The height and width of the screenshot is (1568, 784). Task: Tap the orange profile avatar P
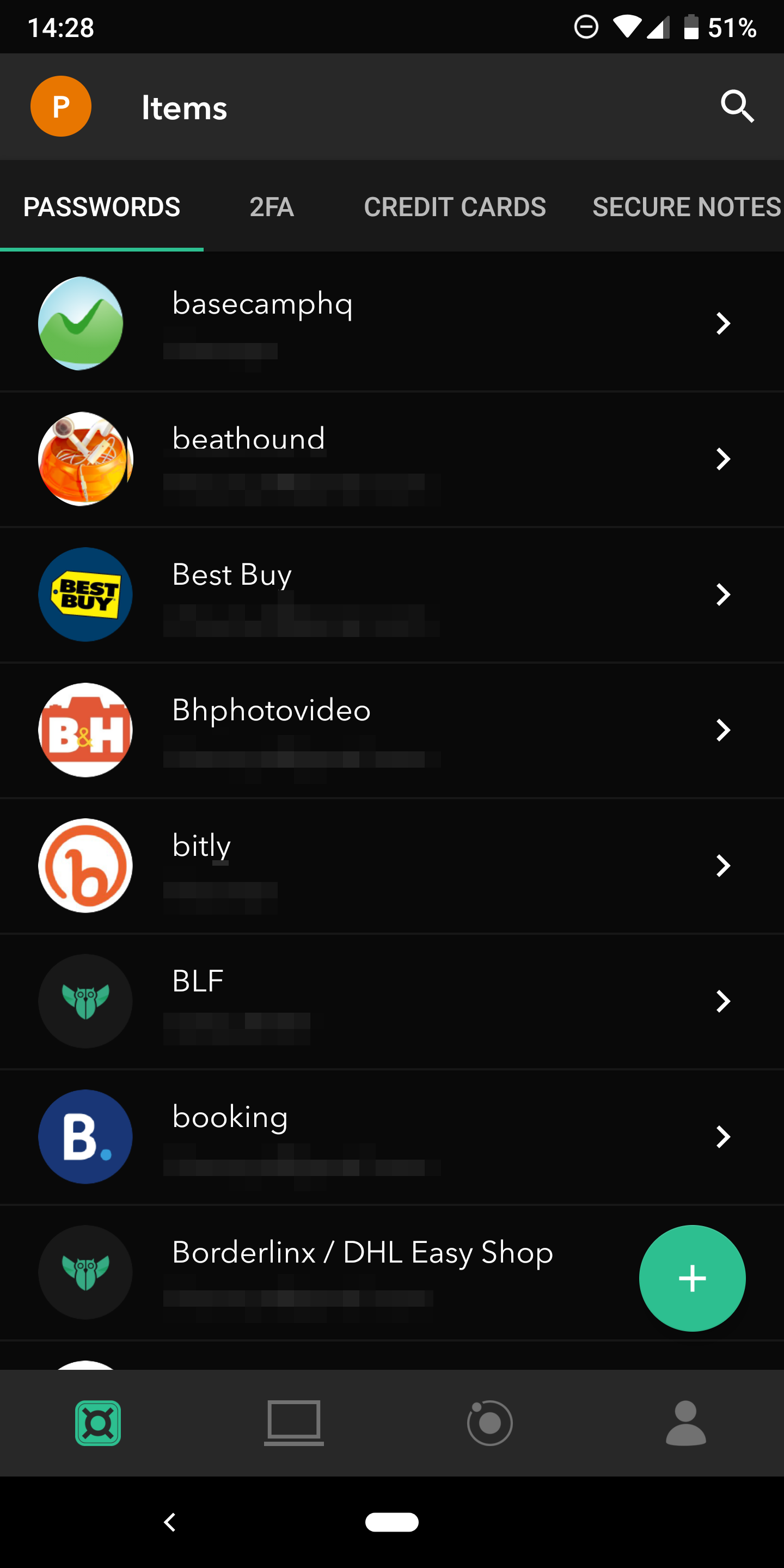click(x=61, y=106)
